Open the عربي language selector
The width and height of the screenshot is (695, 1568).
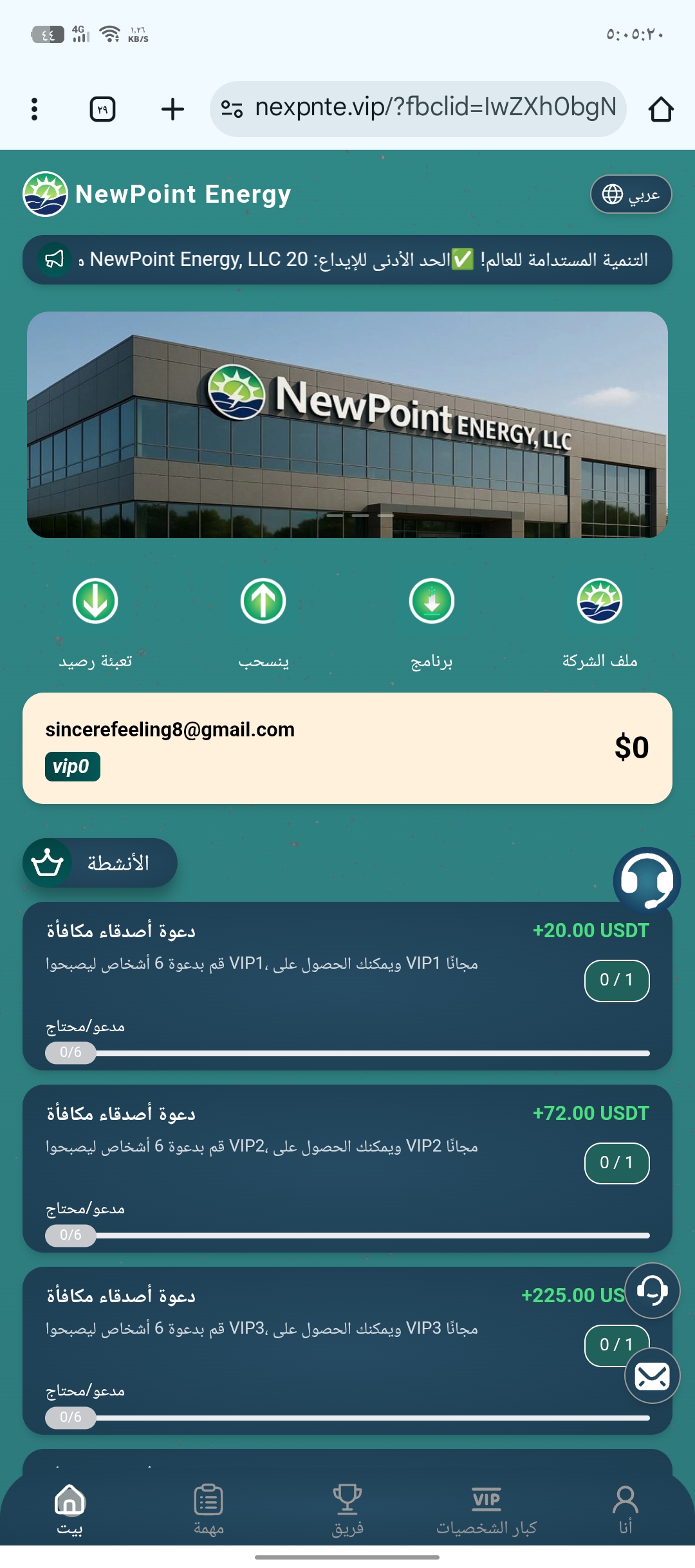pyautogui.click(x=631, y=194)
